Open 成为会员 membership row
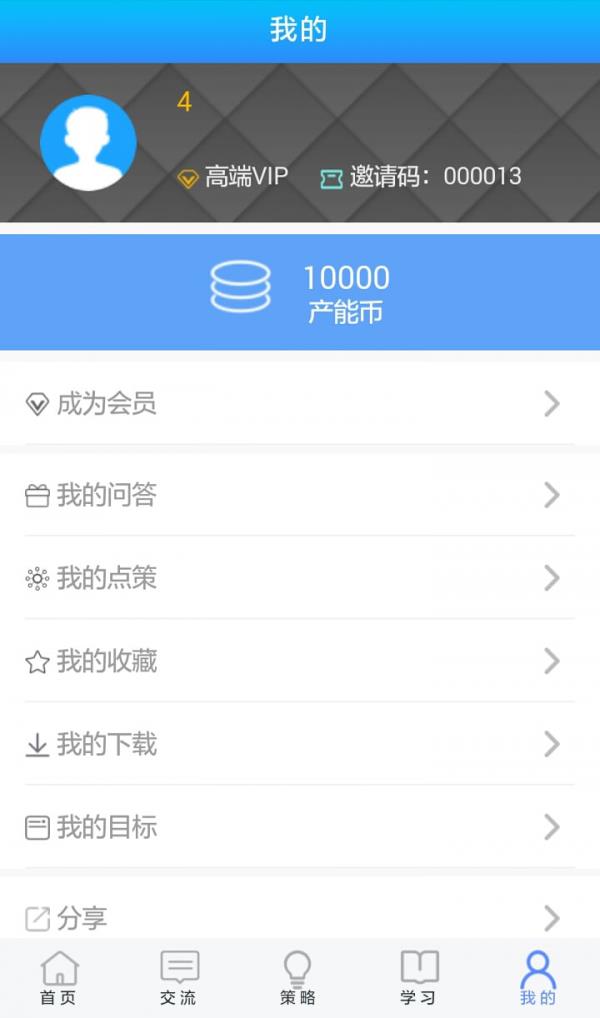Image resolution: width=600 pixels, height=1018 pixels. (x=300, y=404)
